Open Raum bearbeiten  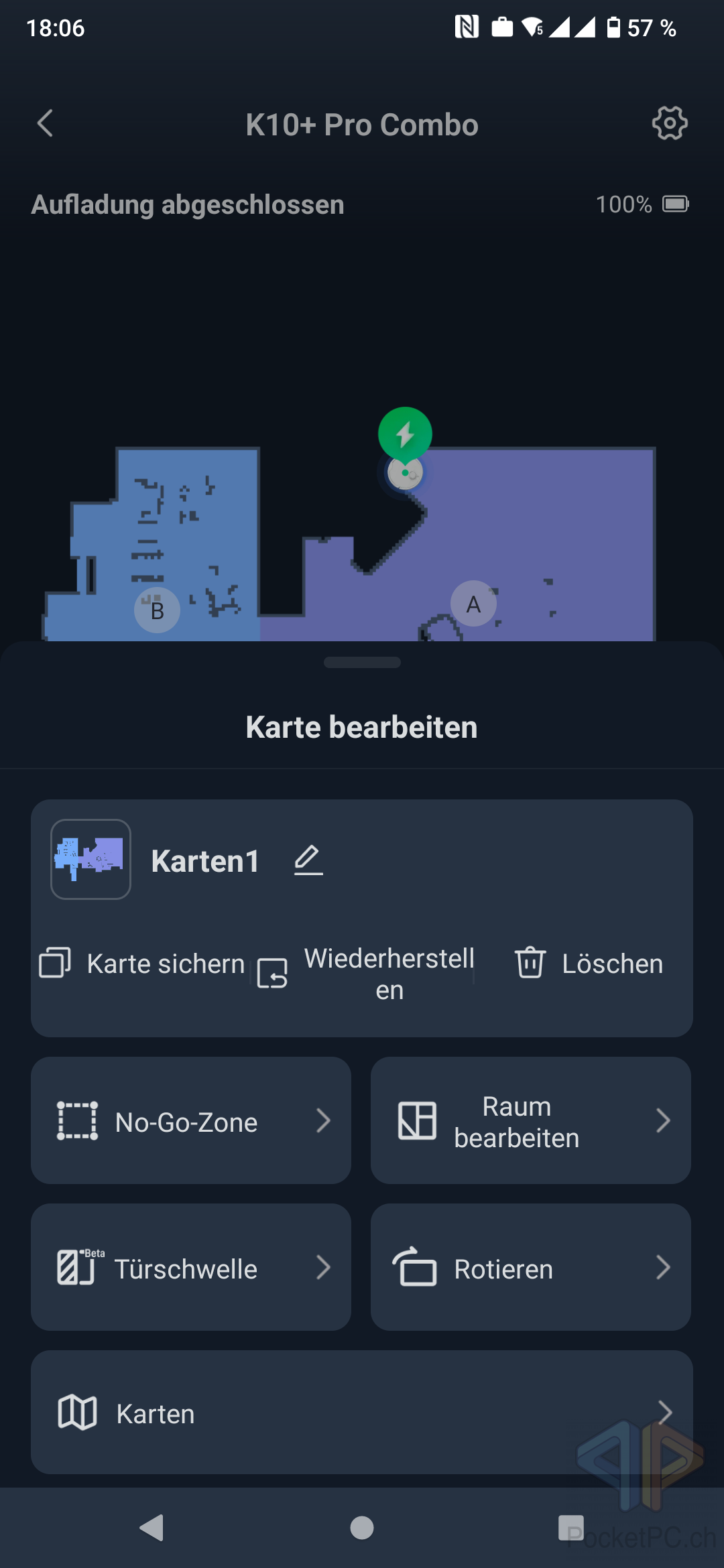tap(531, 1121)
